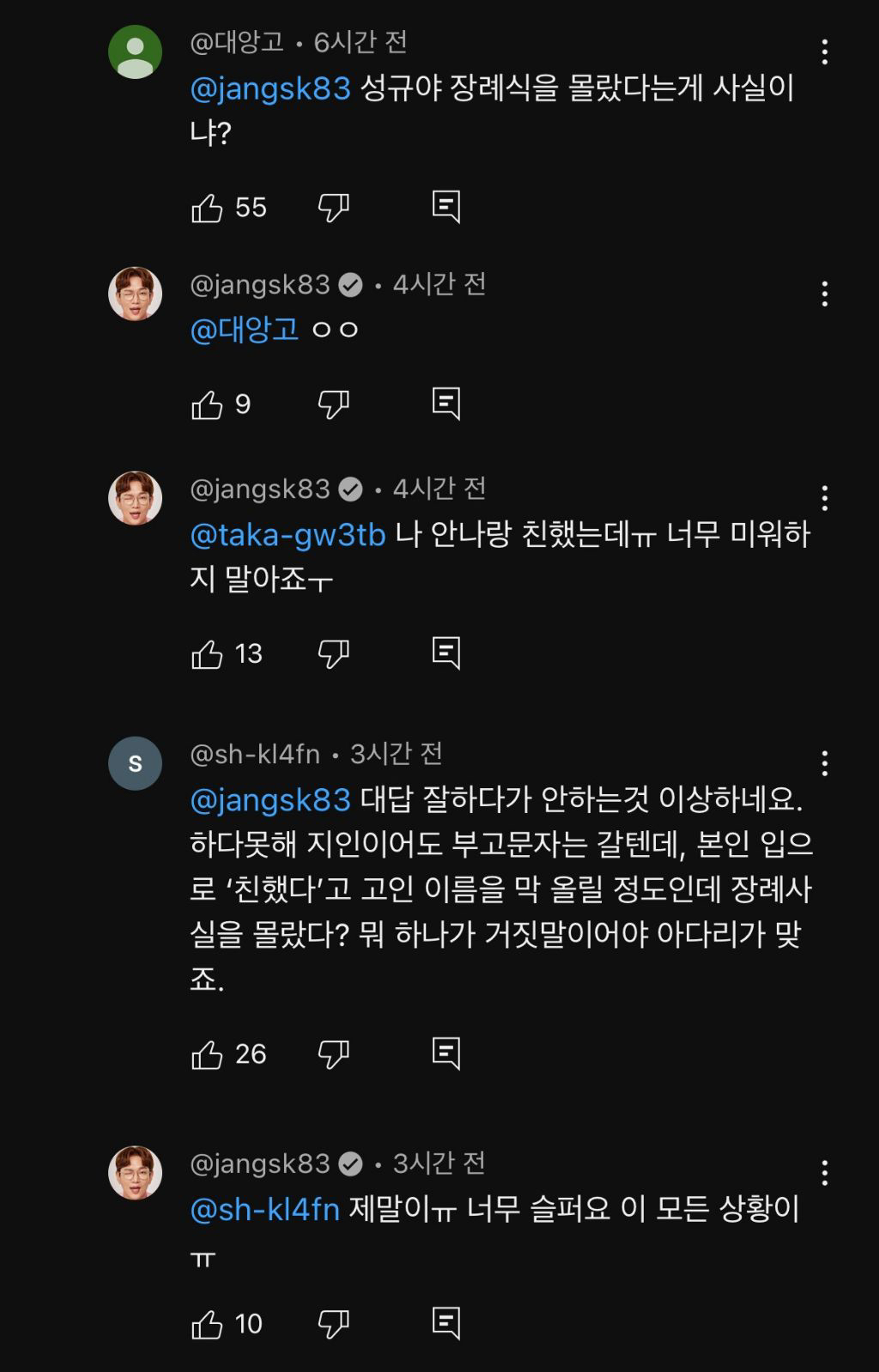Image resolution: width=879 pixels, height=1372 pixels.
Task: Like the comment asking about the funeral
Action: pos(209,206)
